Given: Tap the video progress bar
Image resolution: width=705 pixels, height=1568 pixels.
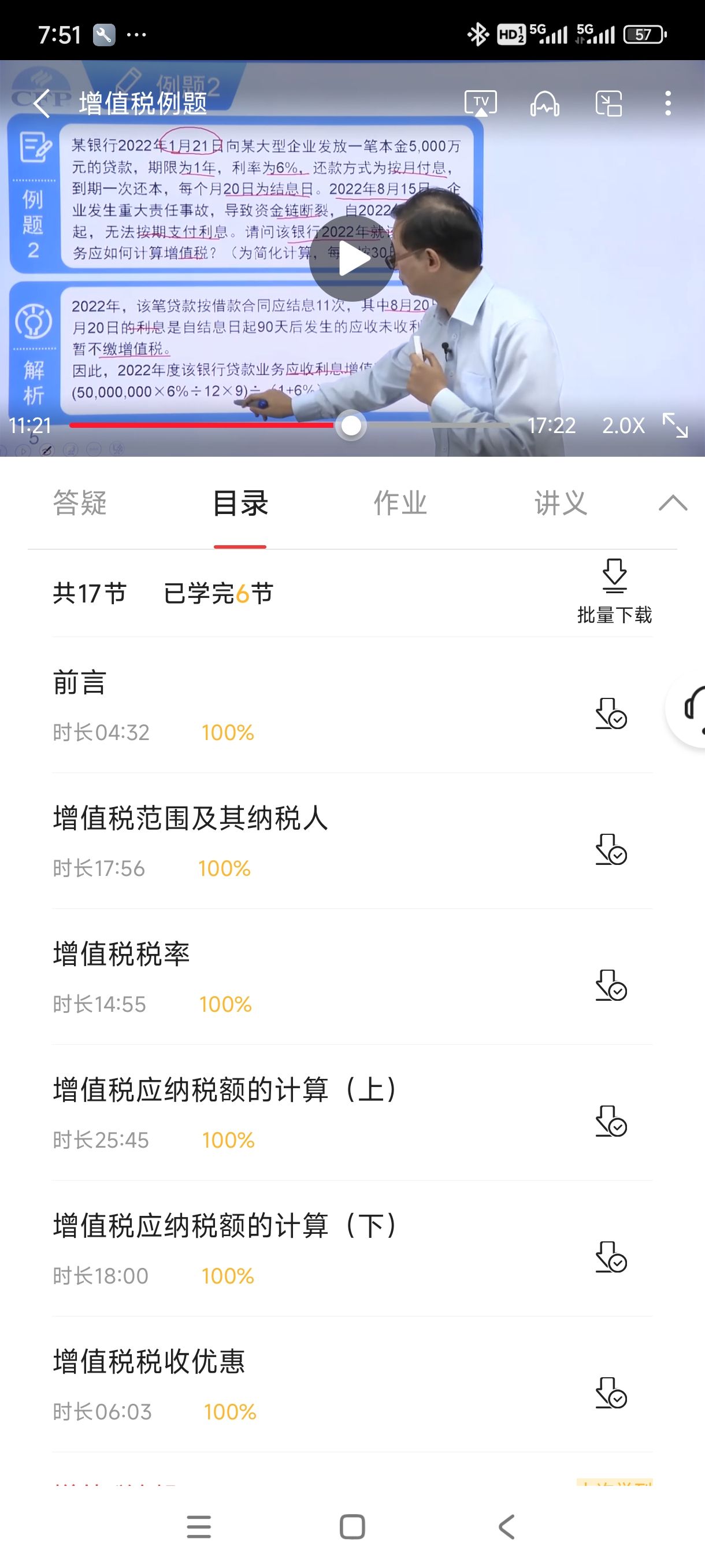Looking at the screenshot, I should (290, 425).
